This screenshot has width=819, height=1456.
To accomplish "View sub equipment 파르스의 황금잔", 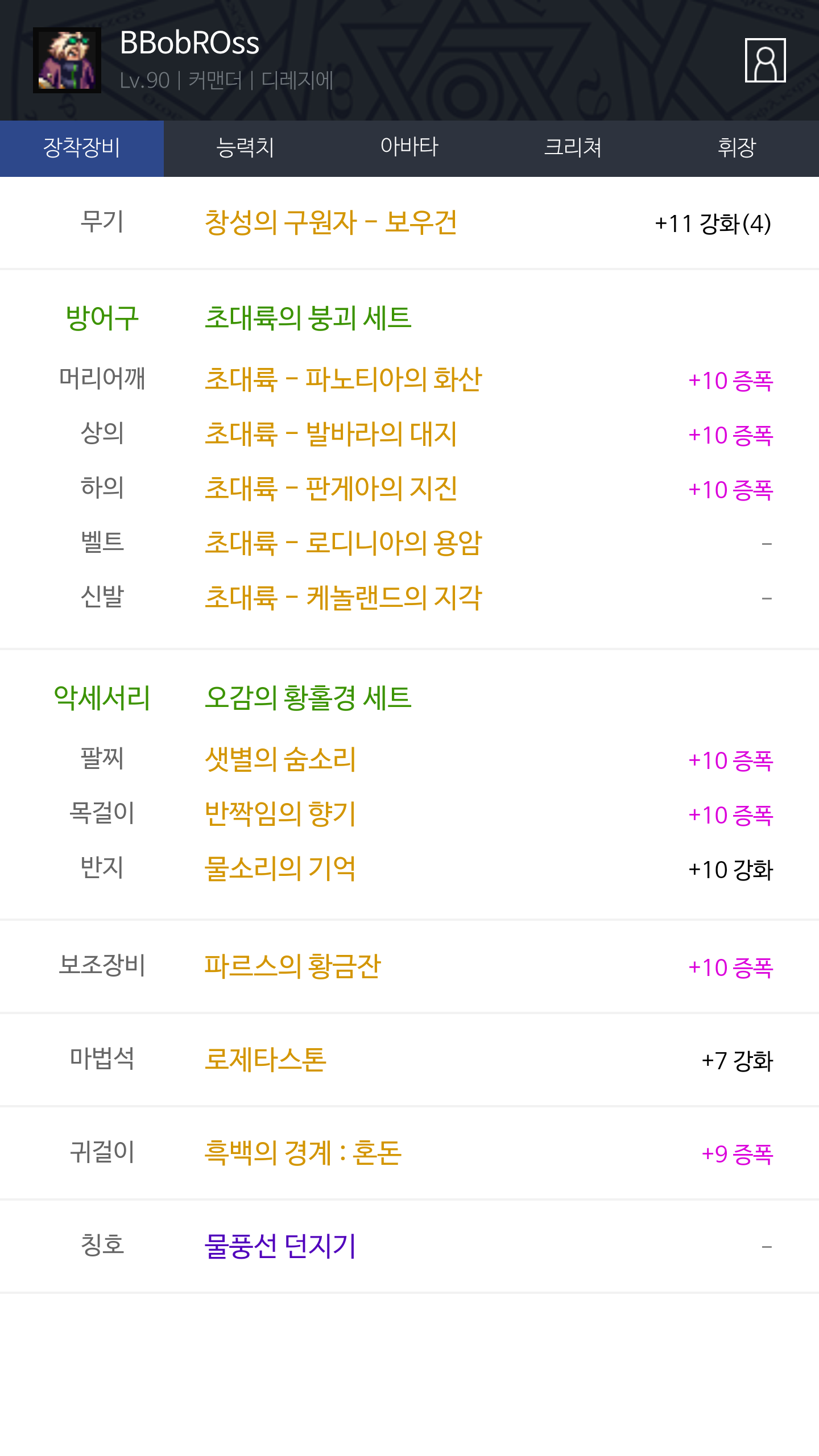I will 292,966.
